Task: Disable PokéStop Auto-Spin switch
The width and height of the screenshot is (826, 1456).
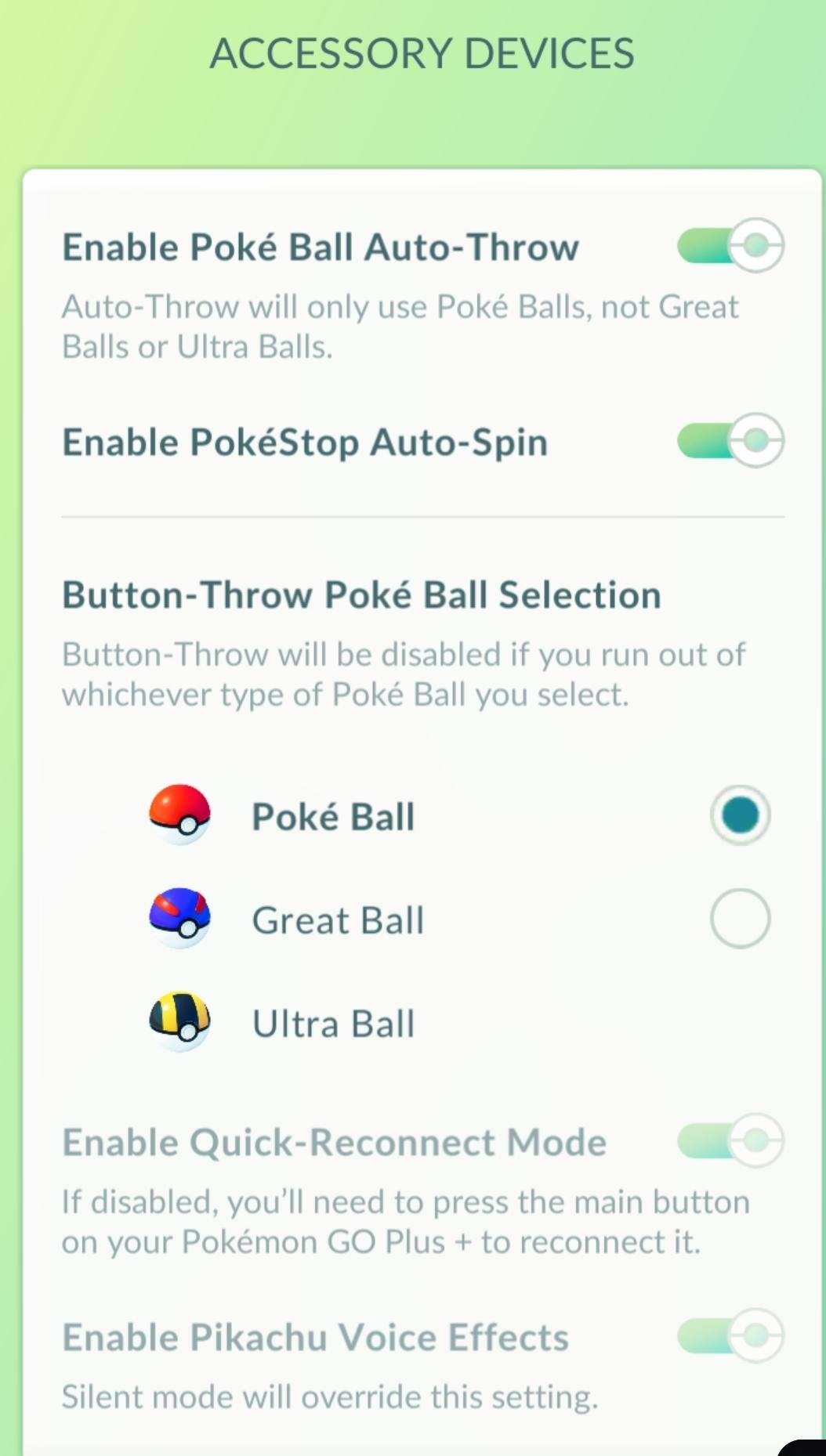Action: (730, 441)
